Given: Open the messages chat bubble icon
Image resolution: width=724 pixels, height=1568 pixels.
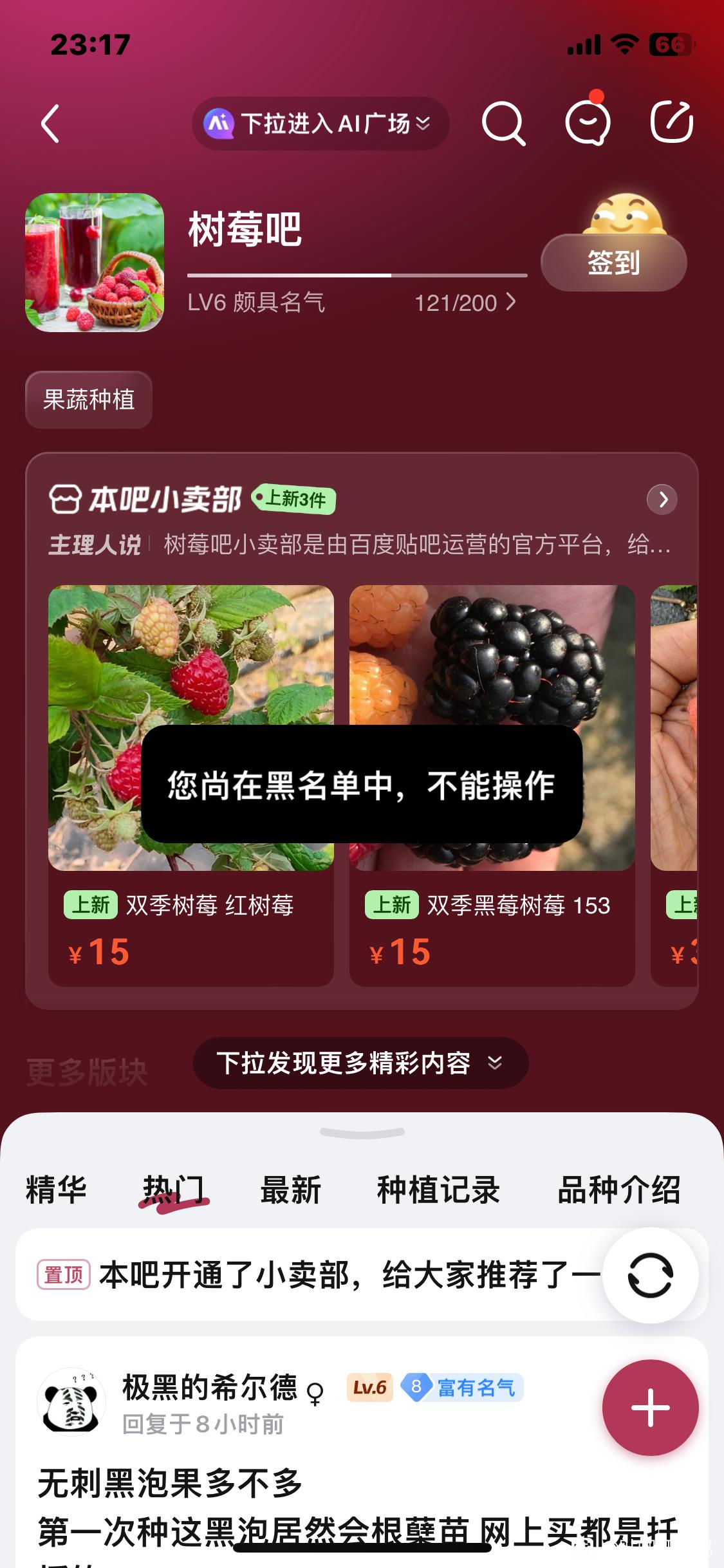Looking at the screenshot, I should 588,123.
